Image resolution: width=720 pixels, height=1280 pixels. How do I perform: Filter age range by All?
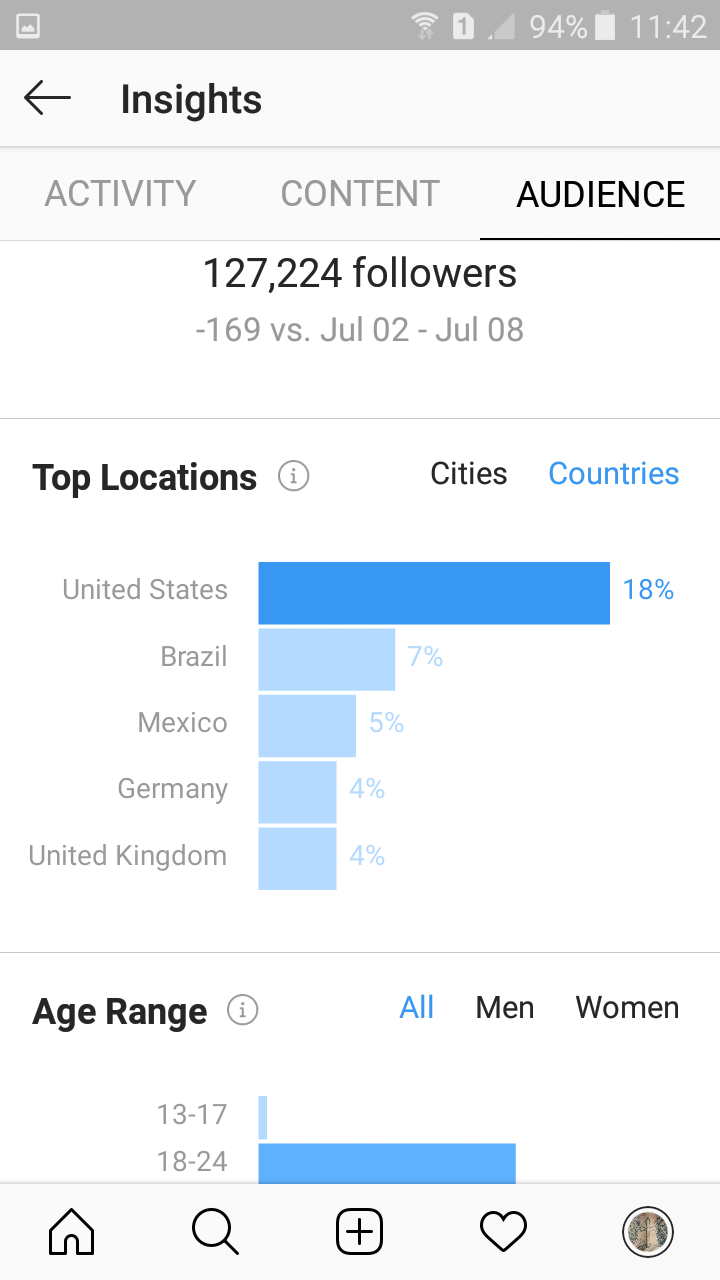tap(417, 1007)
